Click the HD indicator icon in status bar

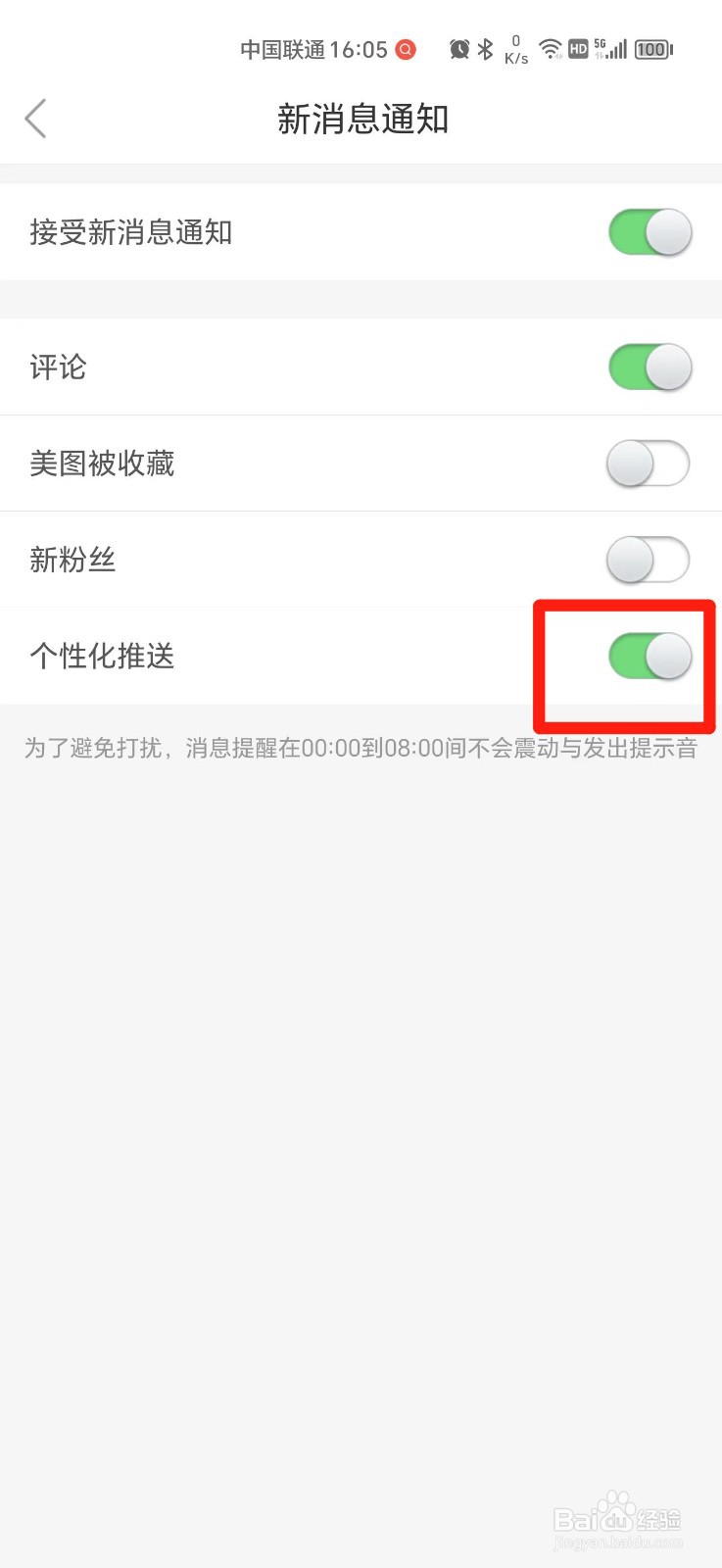tap(576, 49)
